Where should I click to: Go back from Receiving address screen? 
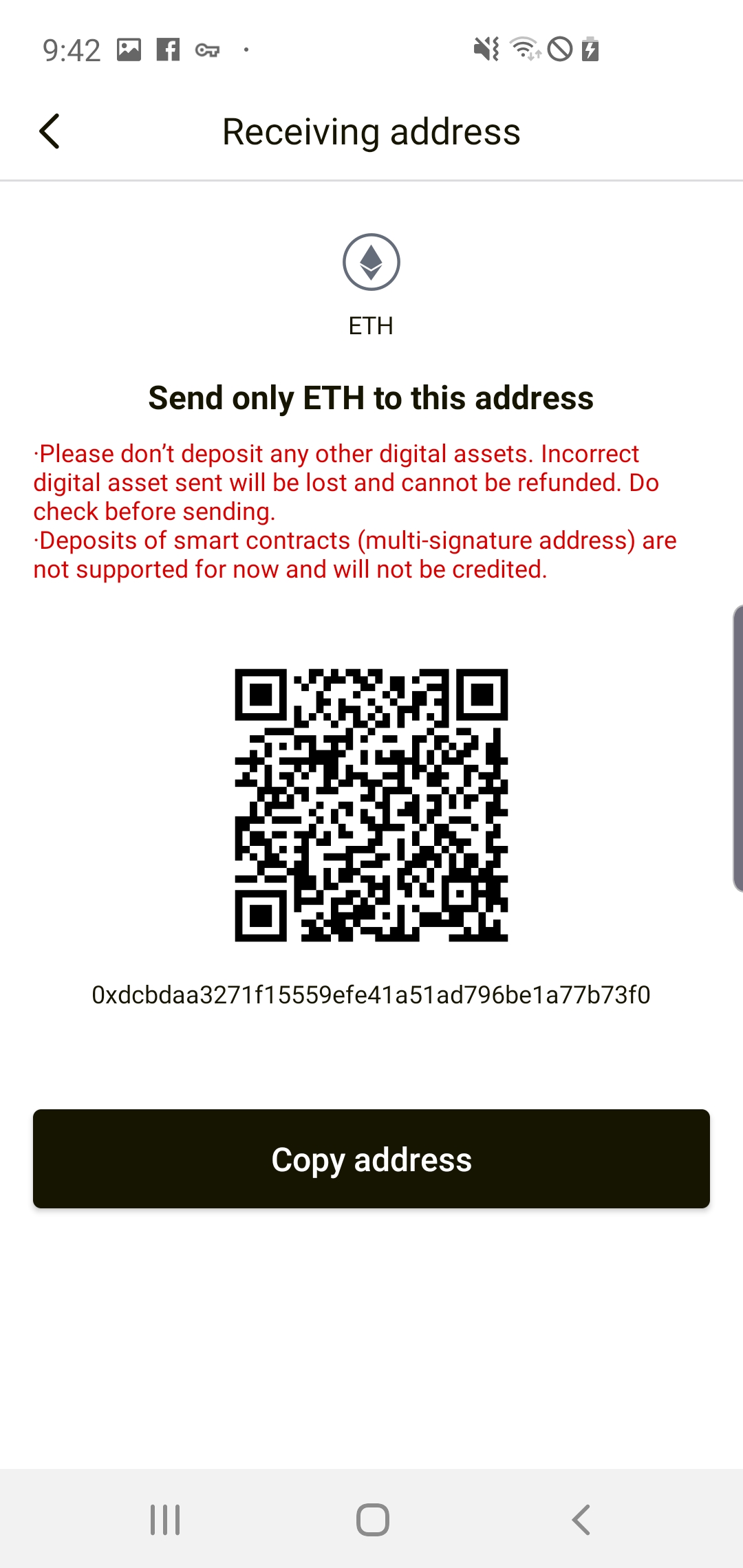coord(50,131)
